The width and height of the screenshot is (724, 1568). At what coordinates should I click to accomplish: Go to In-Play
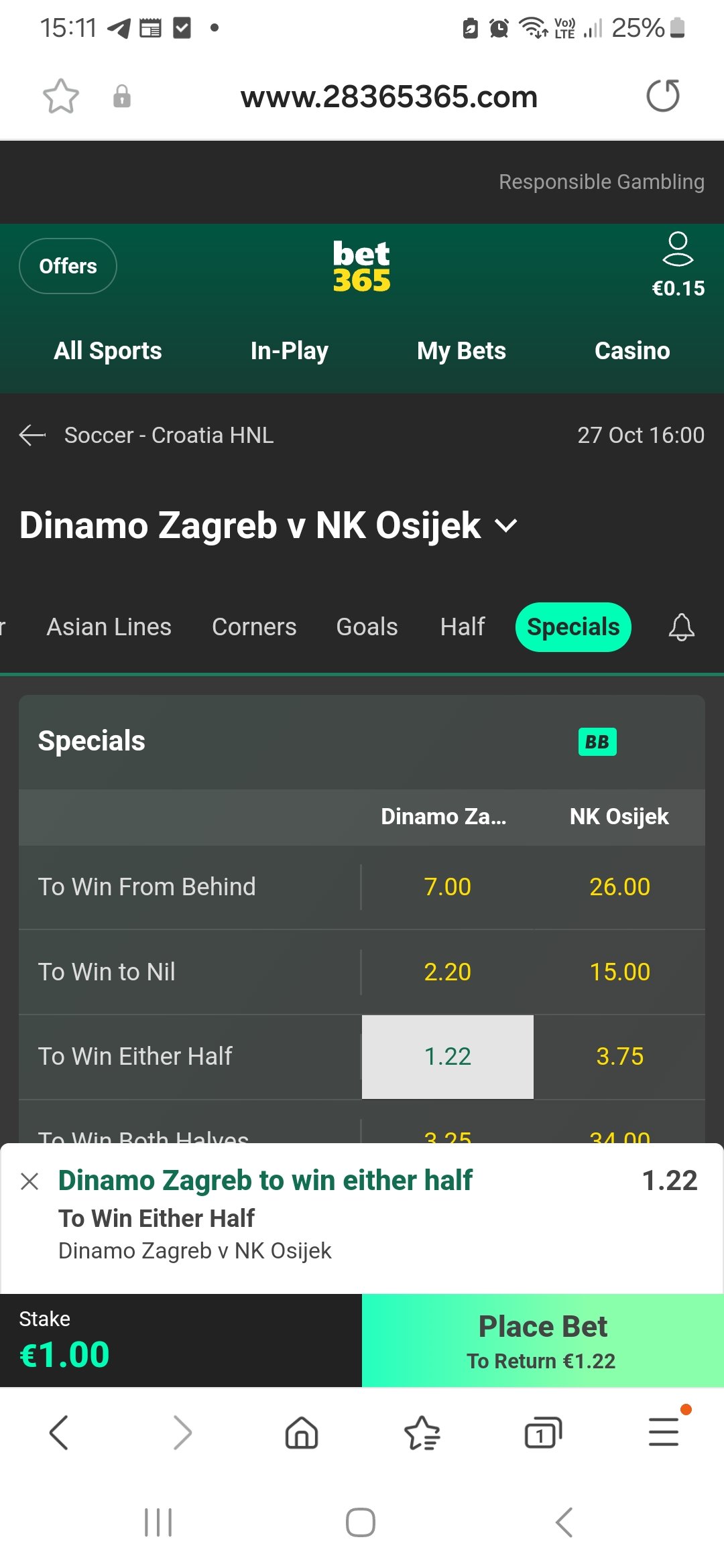click(290, 350)
